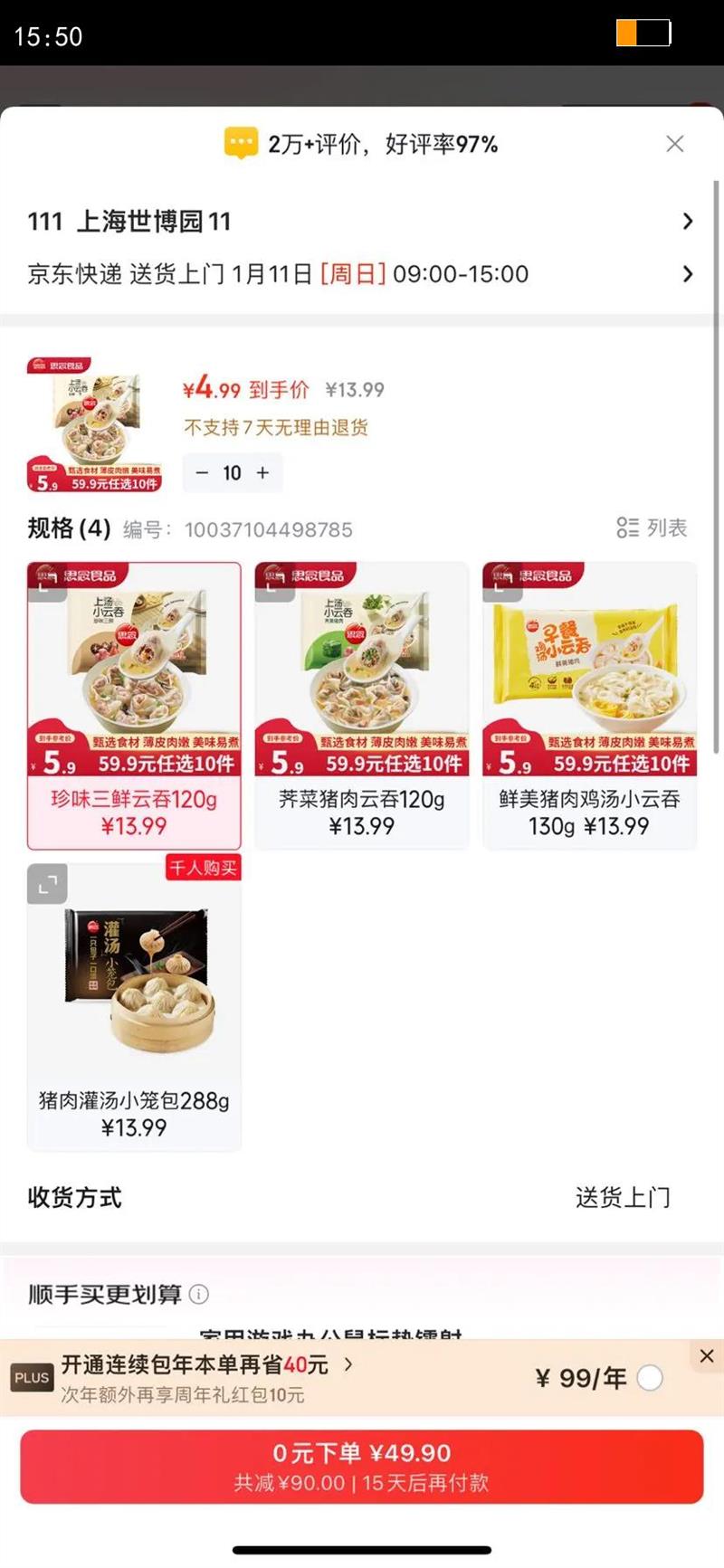This screenshot has height=1568, width=724.
Task: Close the product specification panel
Action: pyautogui.click(x=674, y=143)
